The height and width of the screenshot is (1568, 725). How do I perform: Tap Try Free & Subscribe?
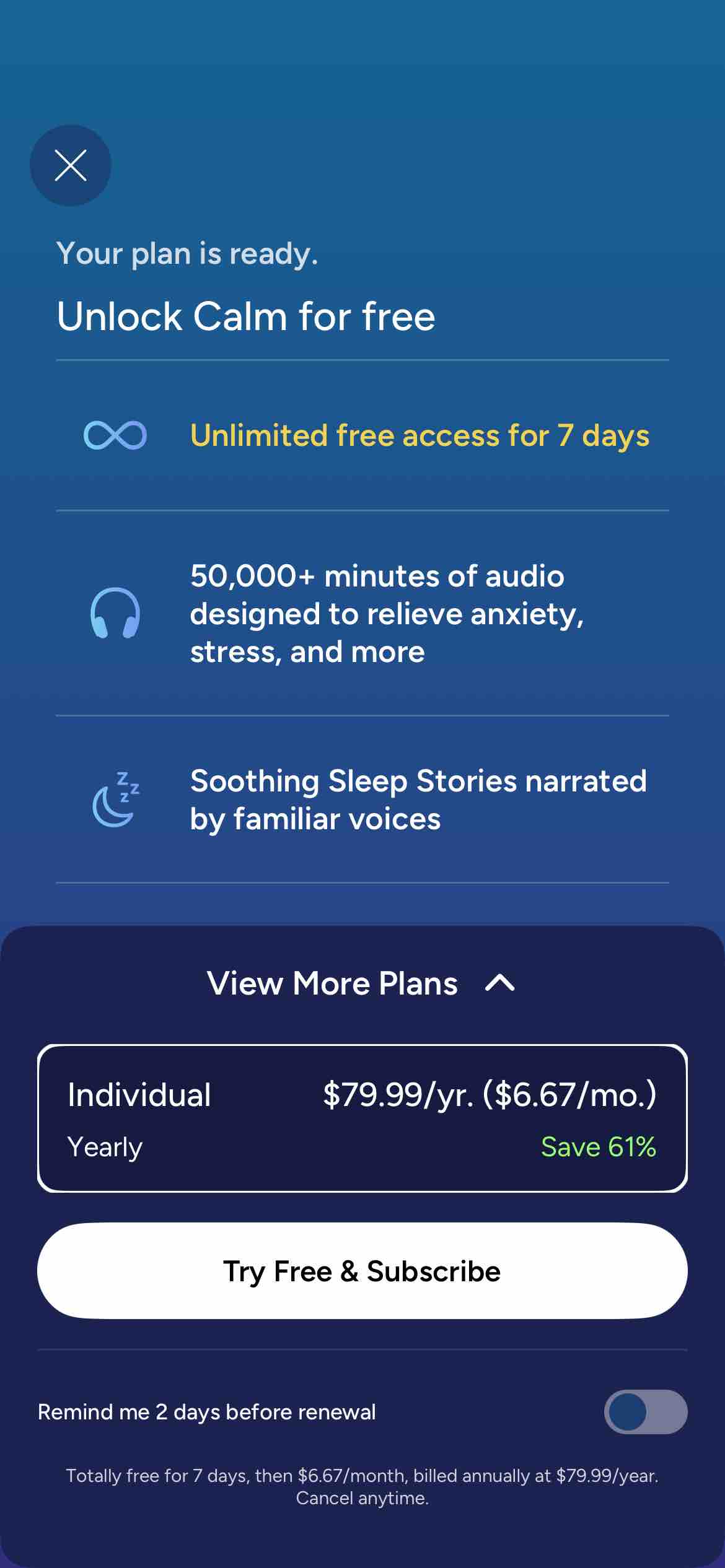pos(362,1271)
